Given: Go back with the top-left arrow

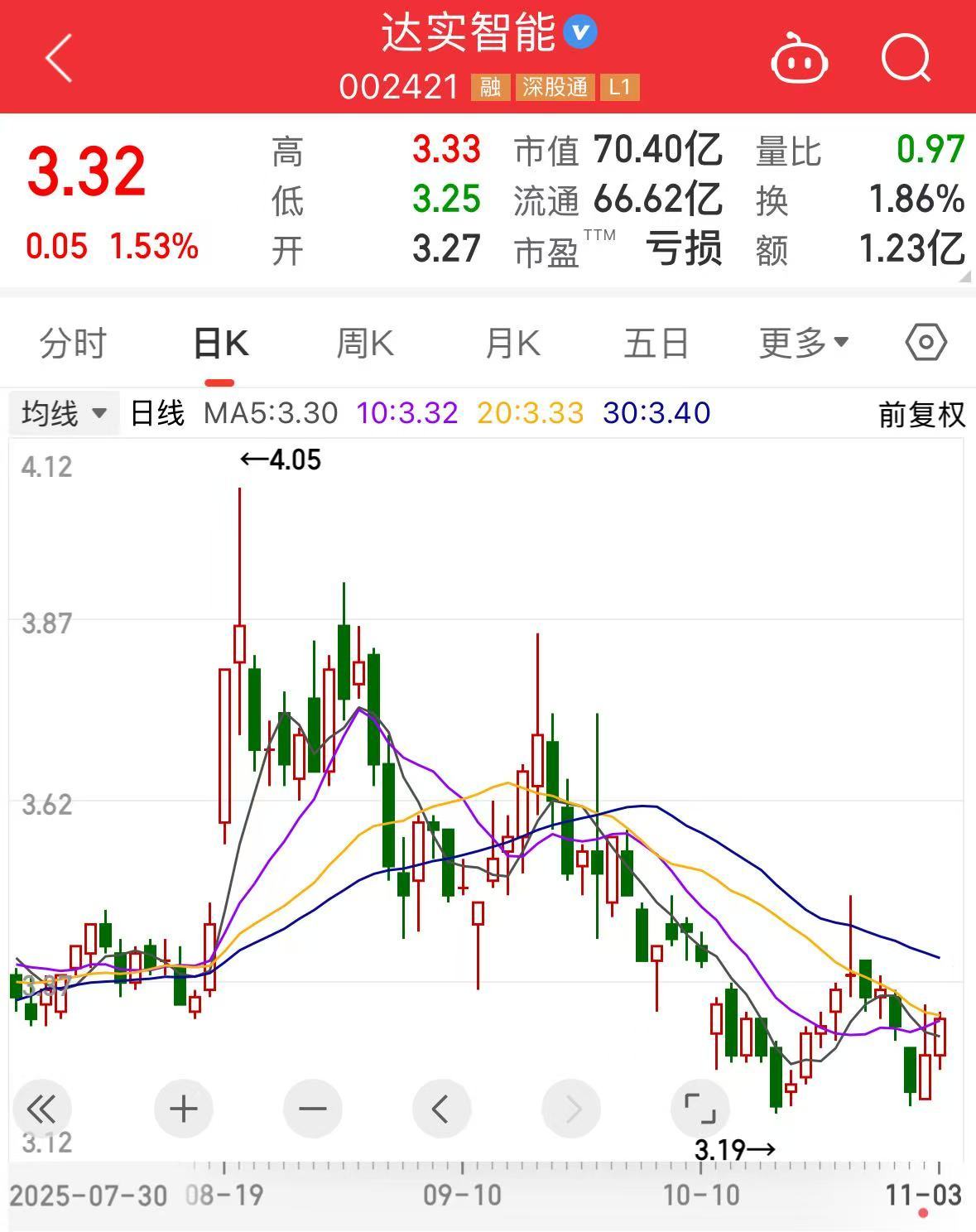Looking at the screenshot, I should click(x=60, y=58).
